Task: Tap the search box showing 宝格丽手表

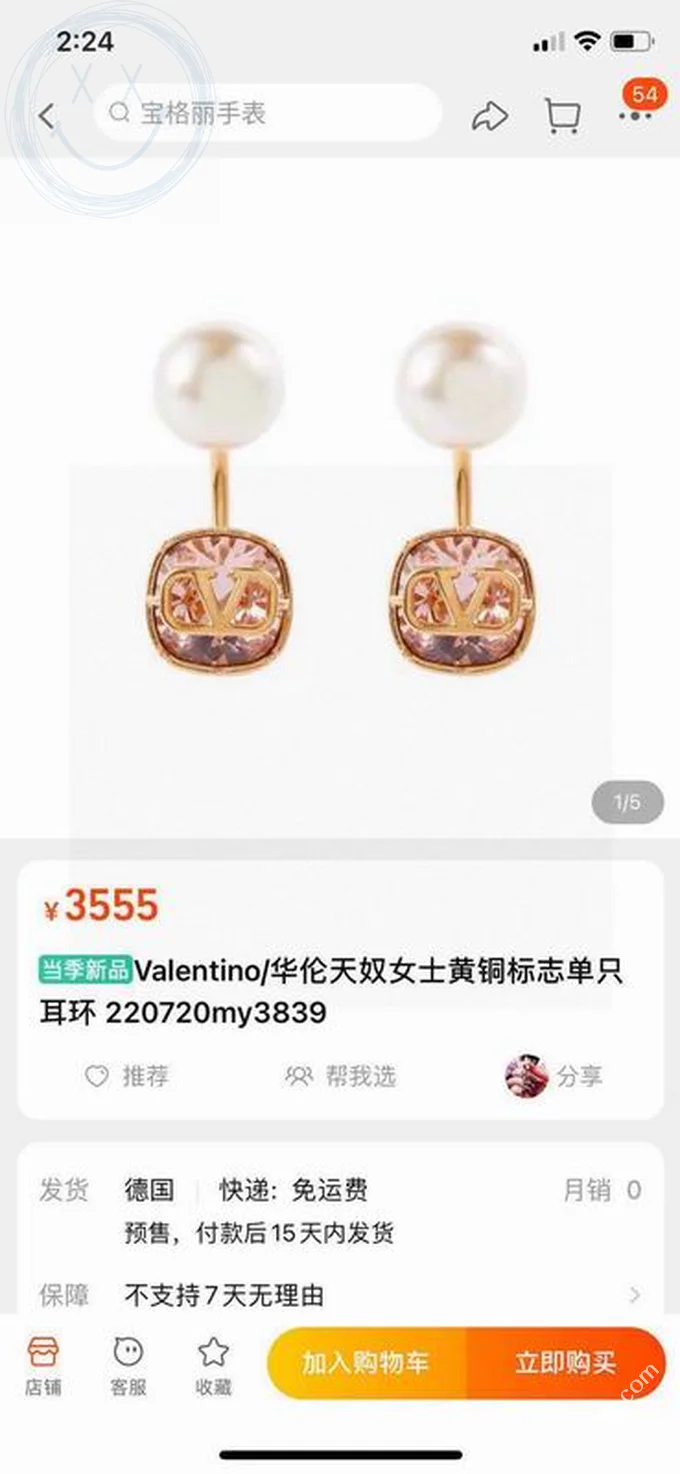Action: (x=266, y=113)
